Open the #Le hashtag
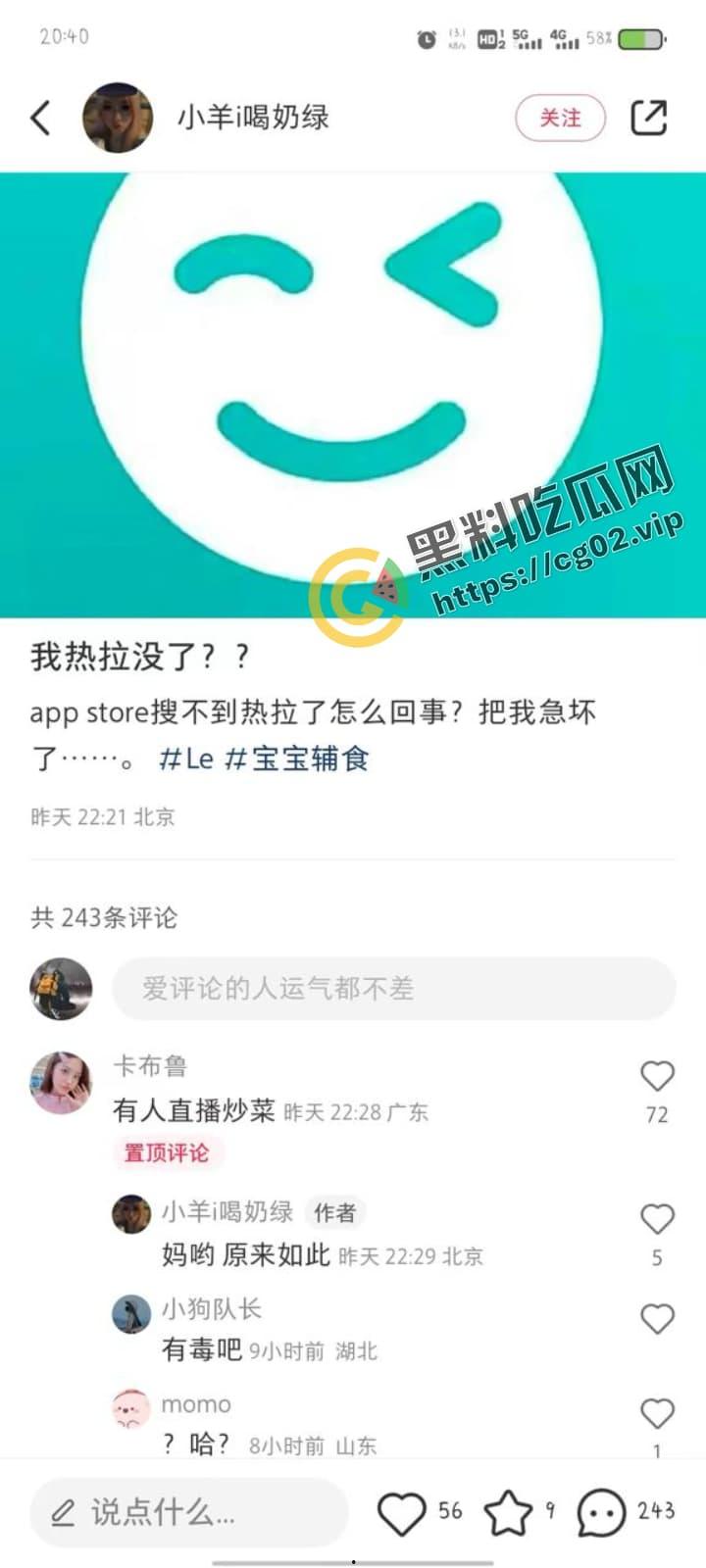The height and width of the screenshot is (1568, 706). (x=186, y=759)
